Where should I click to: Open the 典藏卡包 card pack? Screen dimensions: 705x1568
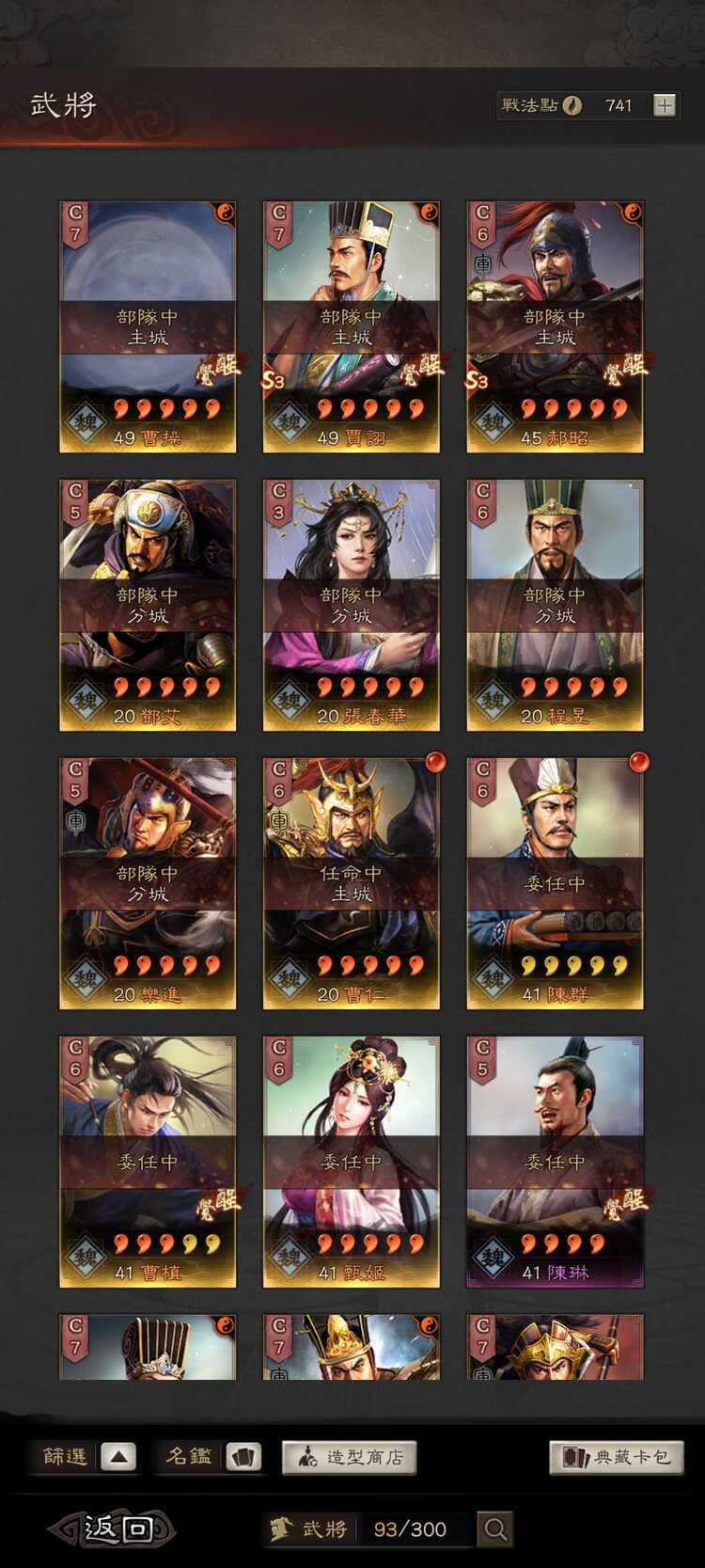(x=616, y=1457)
